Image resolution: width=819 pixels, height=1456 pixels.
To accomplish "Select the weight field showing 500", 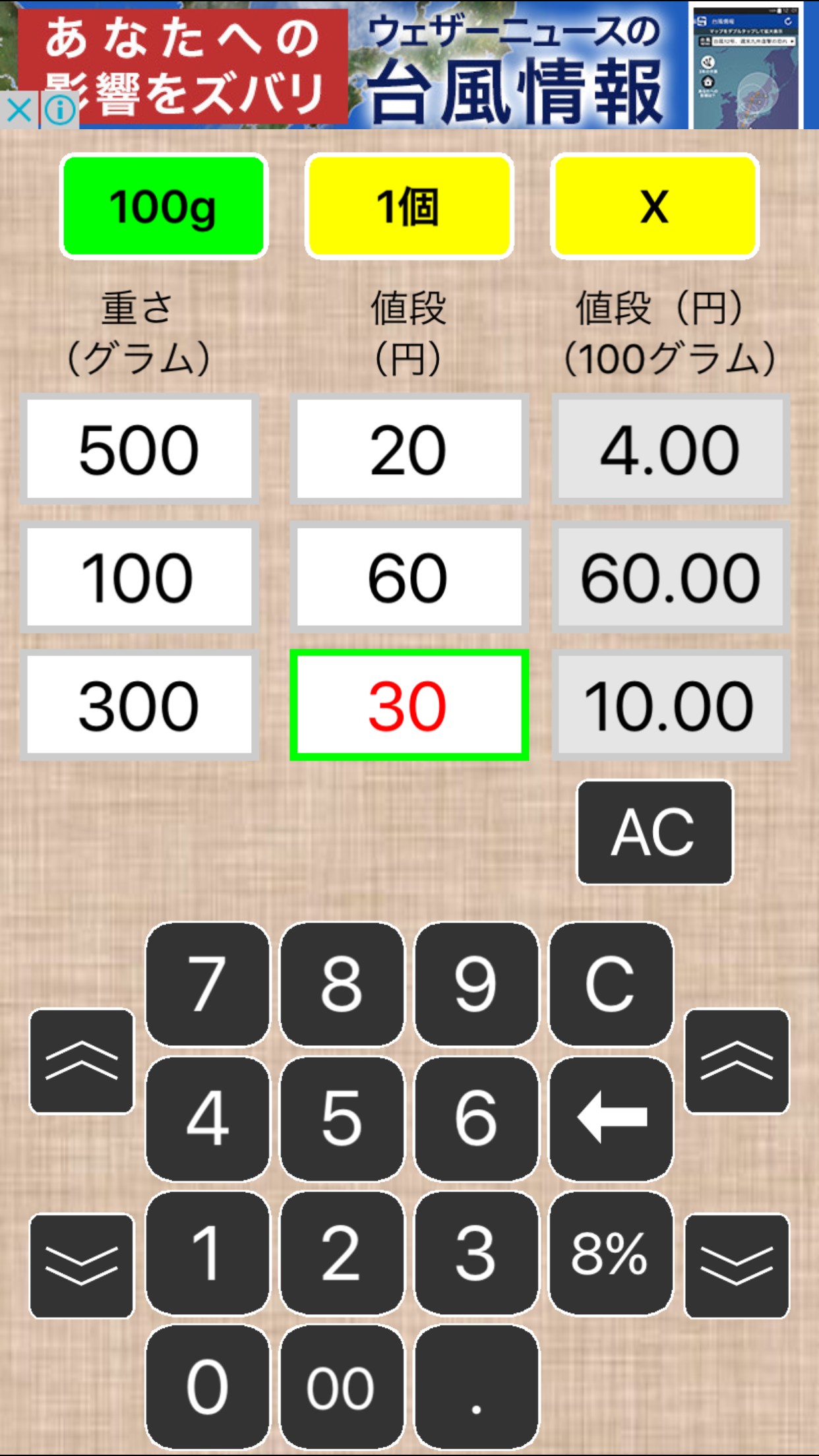I will pyautogui.click(x=139, y=449).
